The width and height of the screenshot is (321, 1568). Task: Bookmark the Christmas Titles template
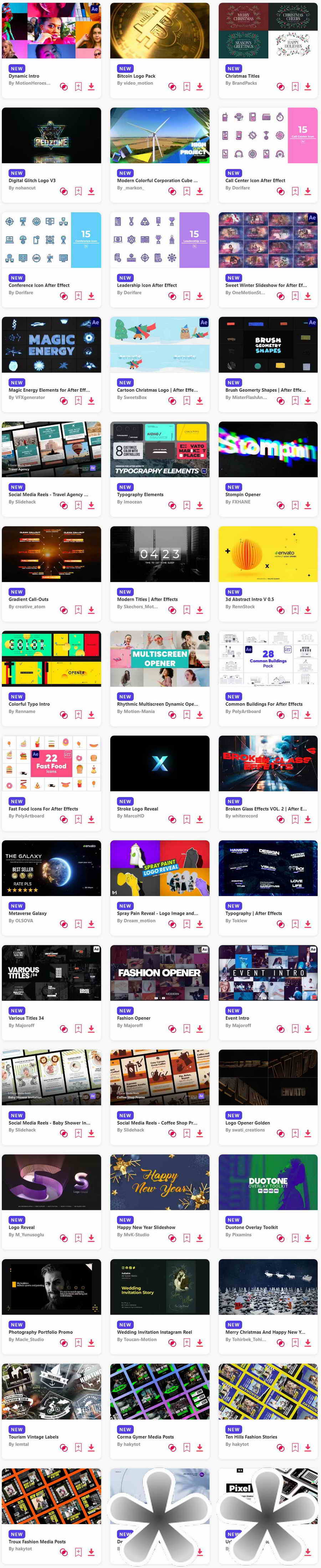(x=295, y=86)
